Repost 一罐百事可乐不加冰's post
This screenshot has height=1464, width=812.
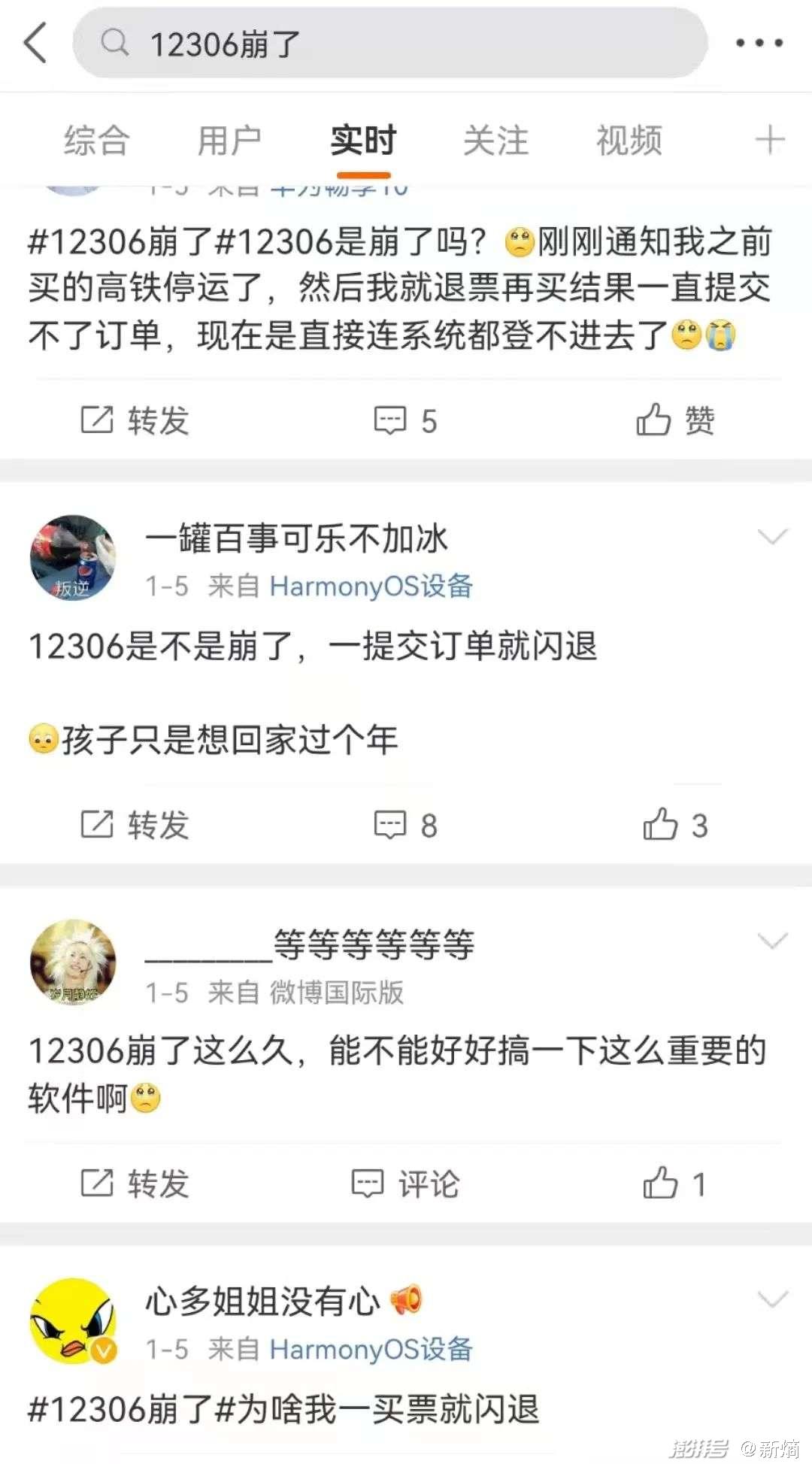[135, 825]
